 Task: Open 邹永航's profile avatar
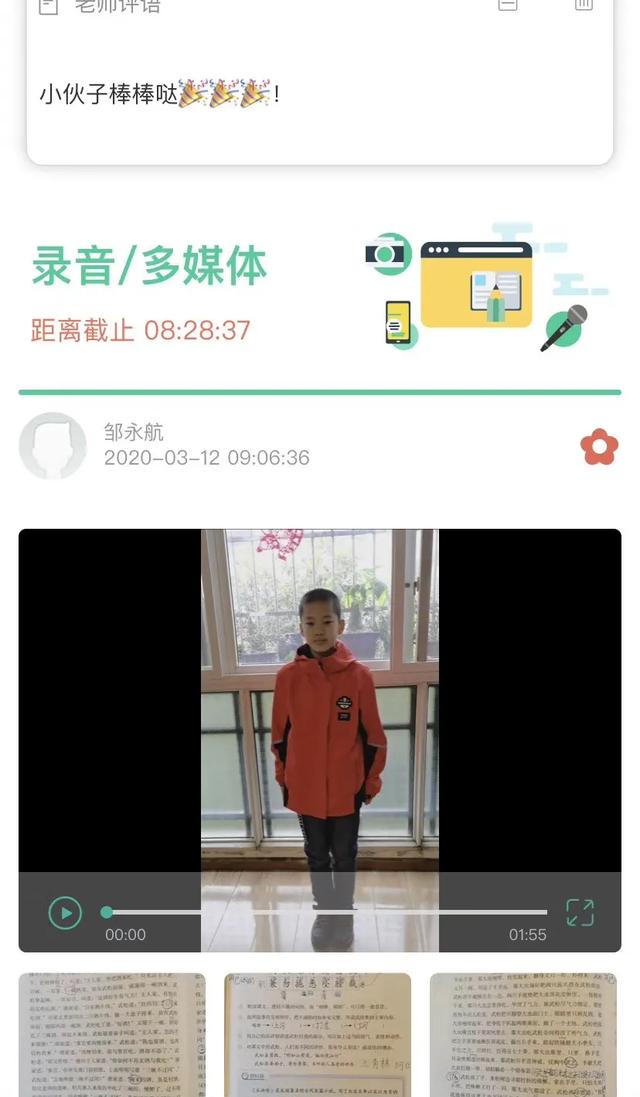(53, 446)
